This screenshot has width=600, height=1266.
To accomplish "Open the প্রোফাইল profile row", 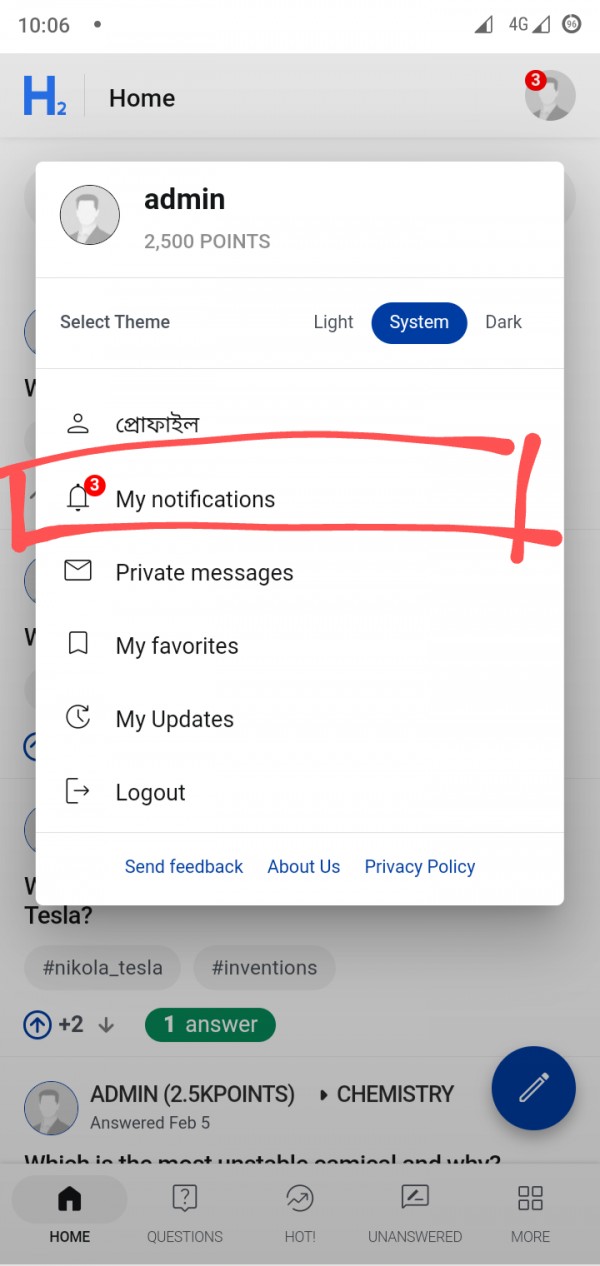I will coord(157,424).
